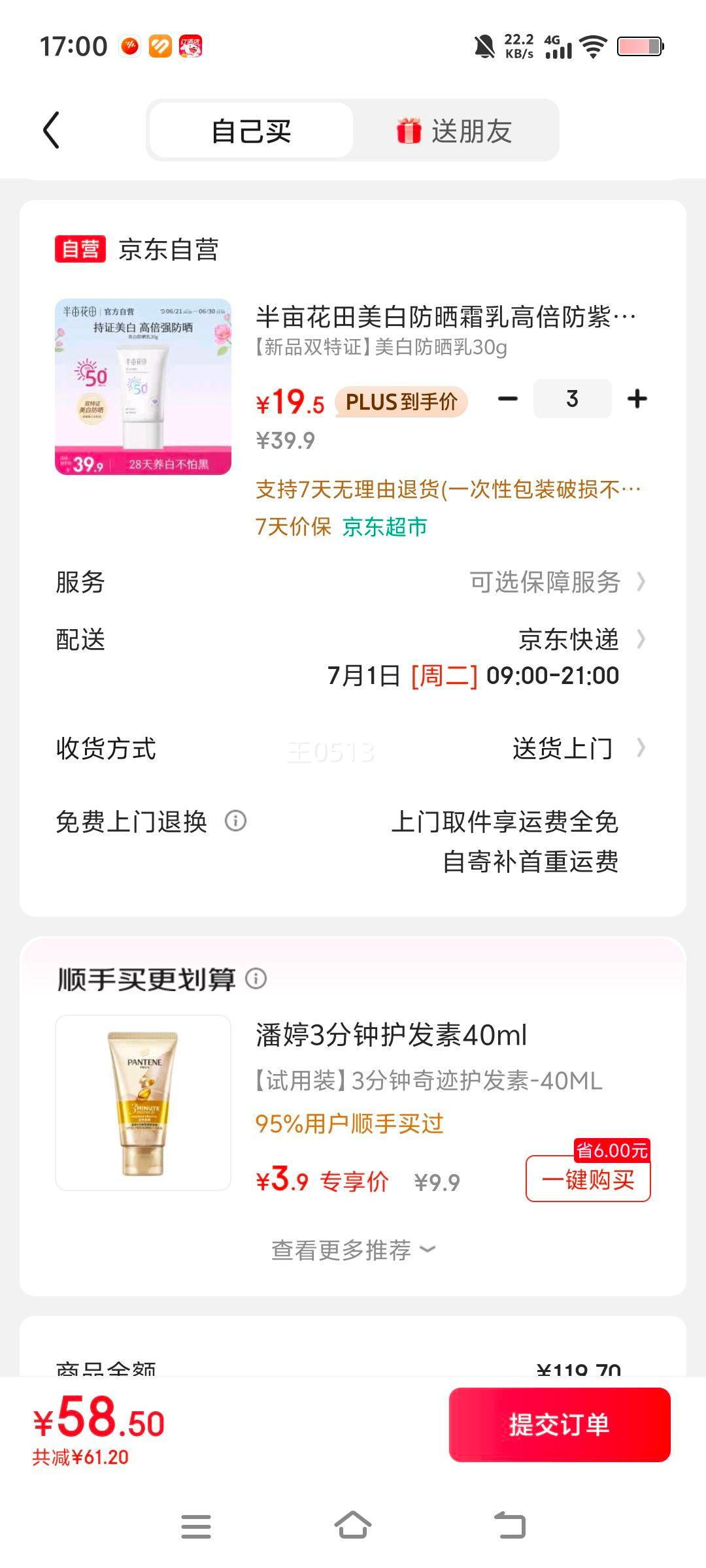
Task: Open the sunscreen product thumbnail
Action: 143,387
